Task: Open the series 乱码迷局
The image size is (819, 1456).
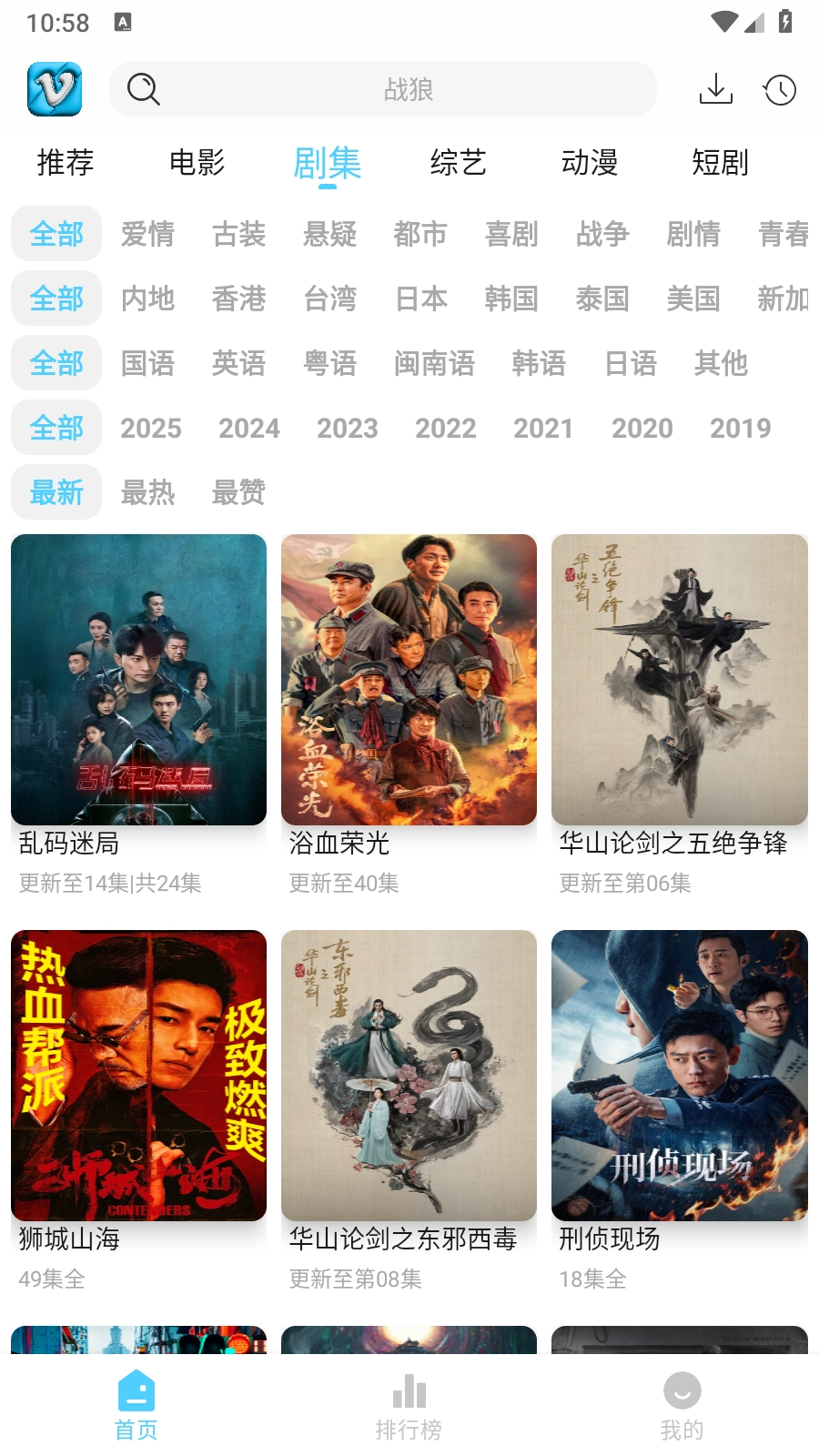Action: [137, 679]
